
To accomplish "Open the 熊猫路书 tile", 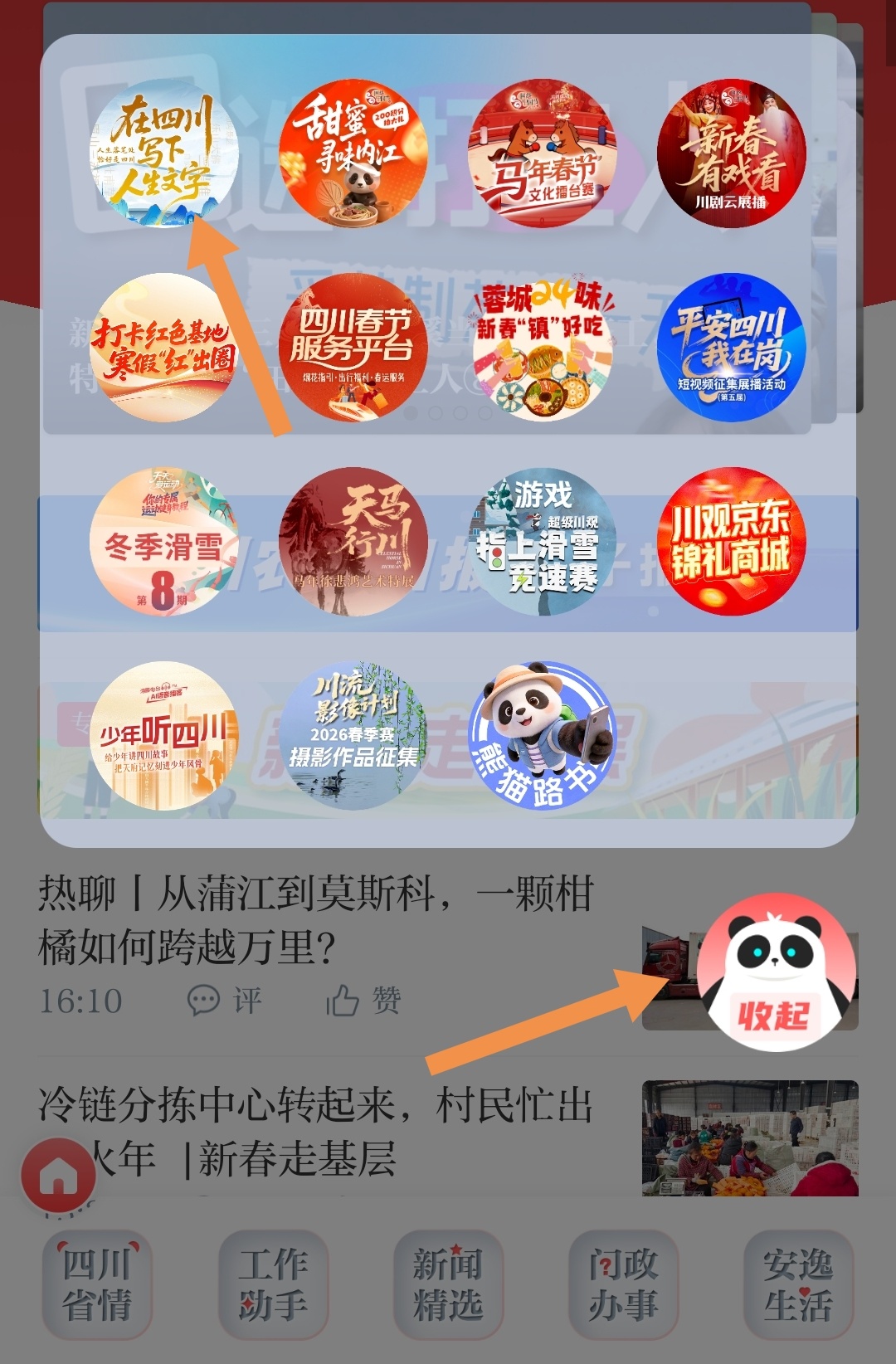I will tap(542, 736).
